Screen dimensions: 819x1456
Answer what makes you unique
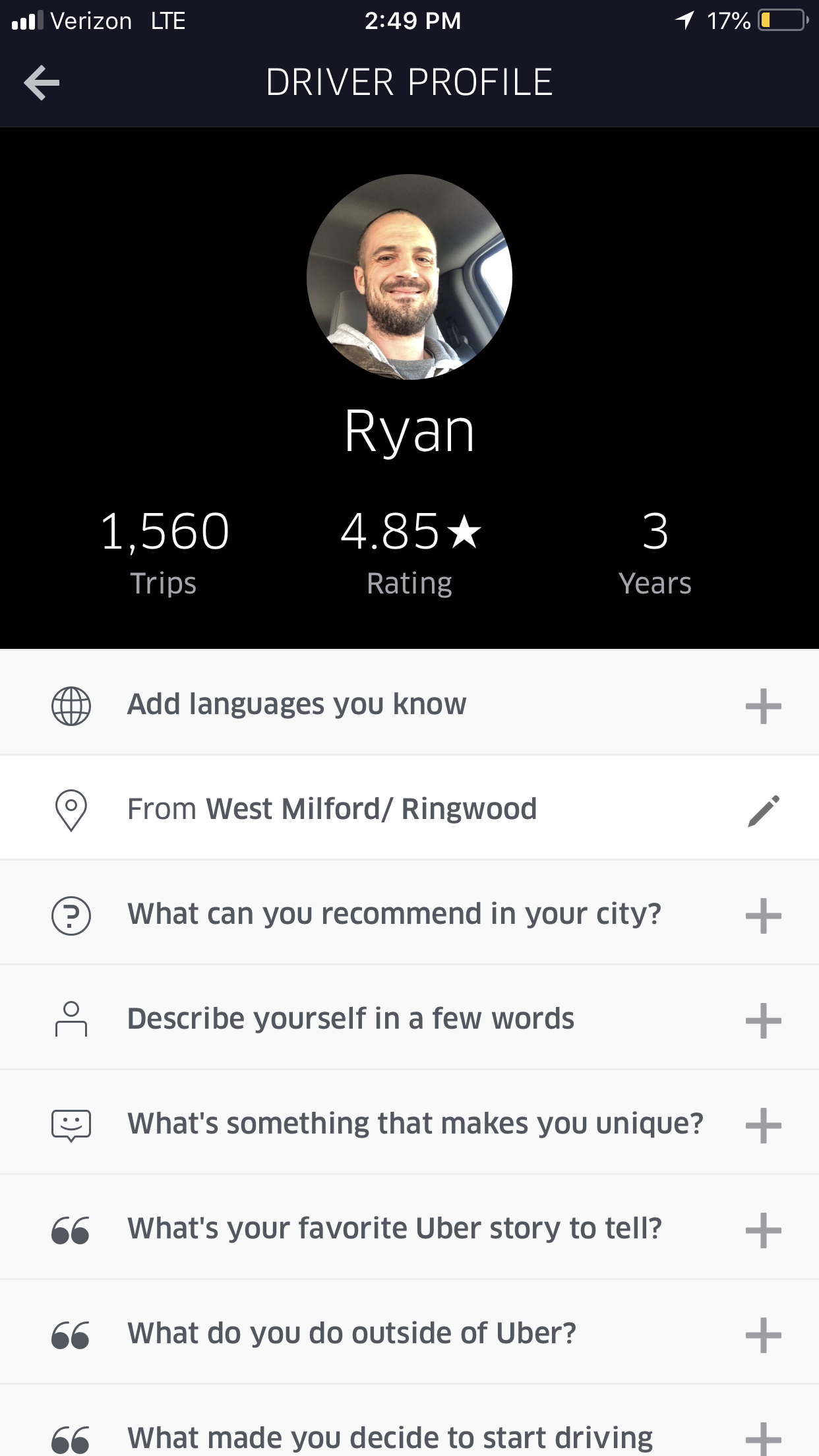[763, 1125]
